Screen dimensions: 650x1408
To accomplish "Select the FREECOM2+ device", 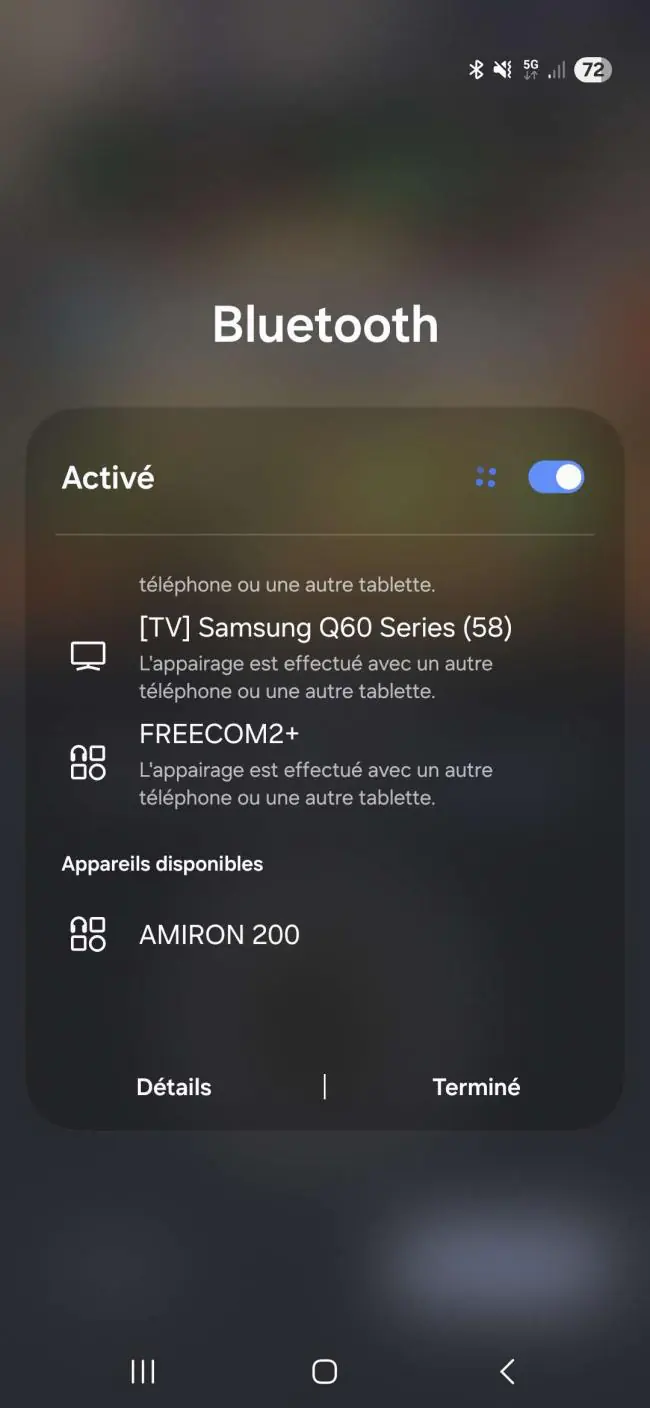I will pos(325,763).
